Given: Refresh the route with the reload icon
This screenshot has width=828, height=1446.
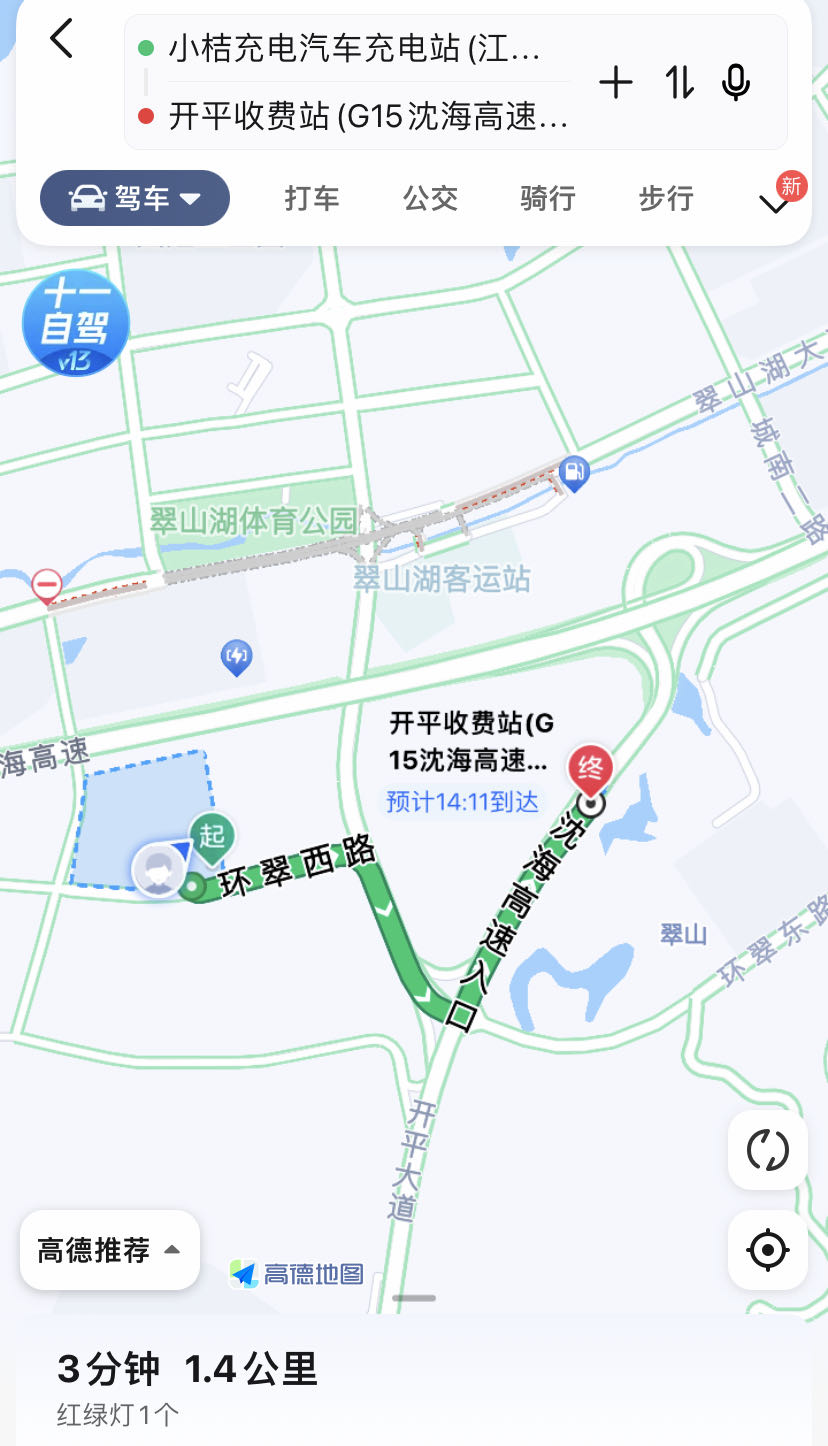Looking at the screenshot, I should (x=767, y=1150).
